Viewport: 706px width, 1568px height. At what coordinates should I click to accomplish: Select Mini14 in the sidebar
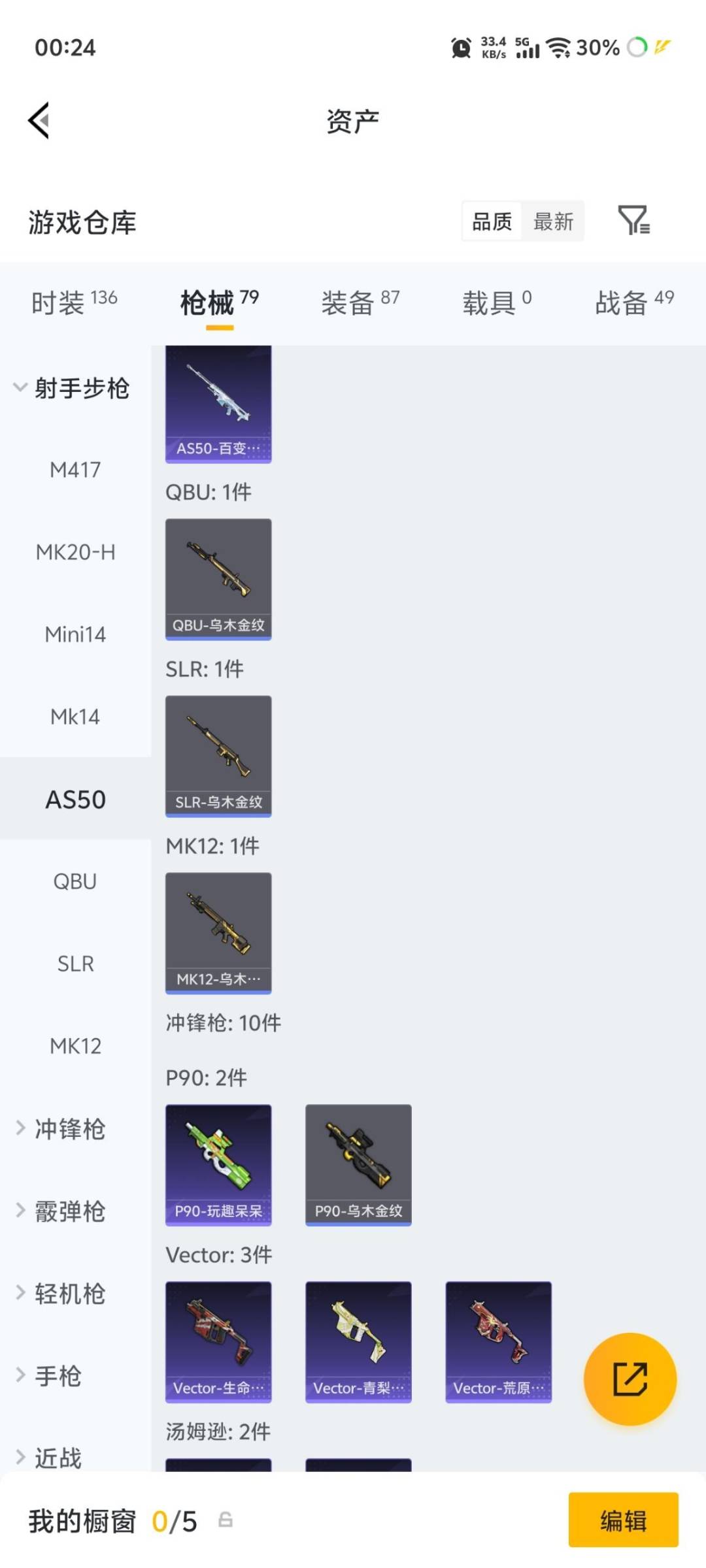point(75,634)
